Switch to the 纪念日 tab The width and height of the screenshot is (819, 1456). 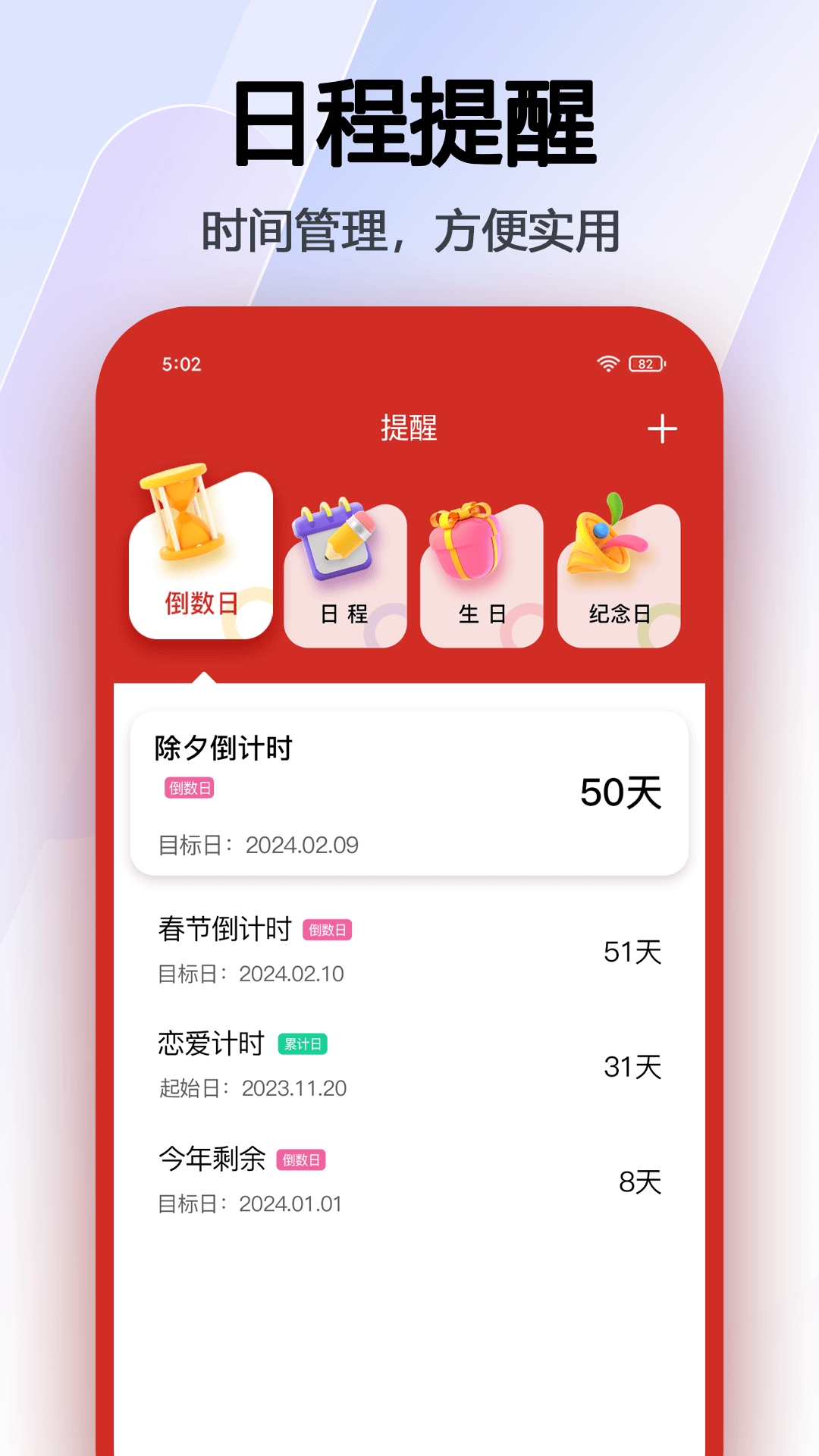pyautogui.click(x=618, y=614)
